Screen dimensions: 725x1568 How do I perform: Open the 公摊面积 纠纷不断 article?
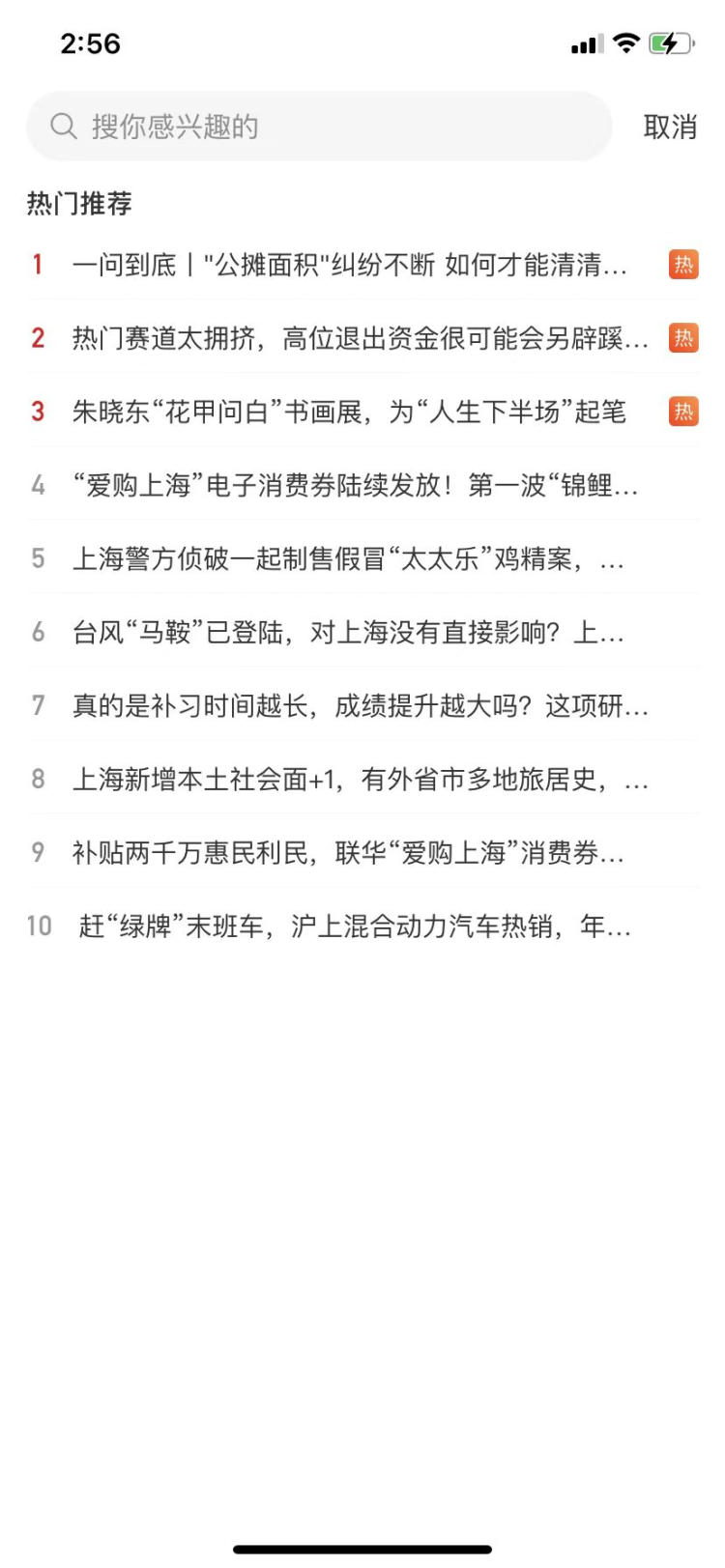click(349, 265)
